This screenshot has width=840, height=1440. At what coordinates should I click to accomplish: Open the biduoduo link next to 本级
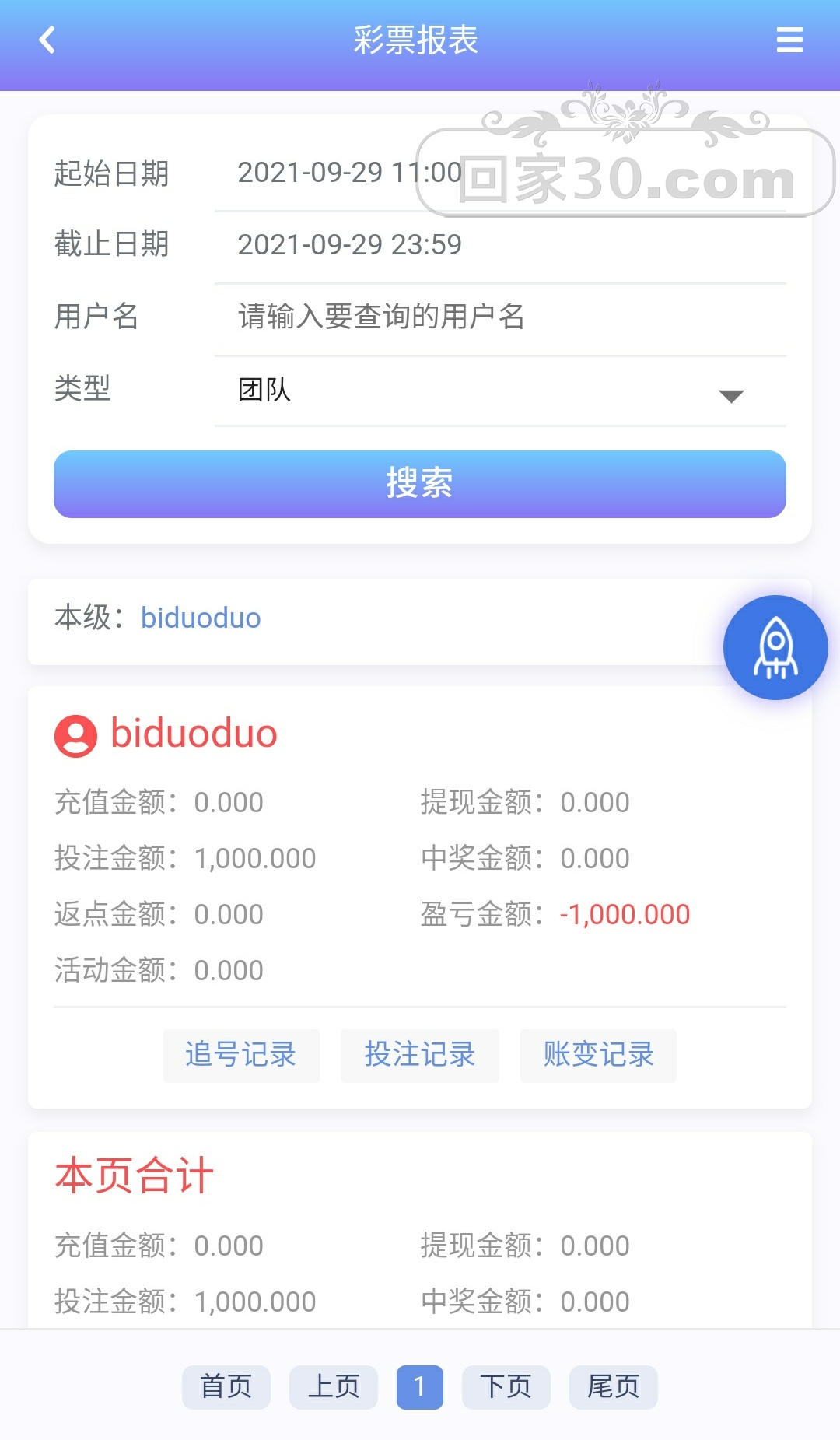tap(201, 618)
